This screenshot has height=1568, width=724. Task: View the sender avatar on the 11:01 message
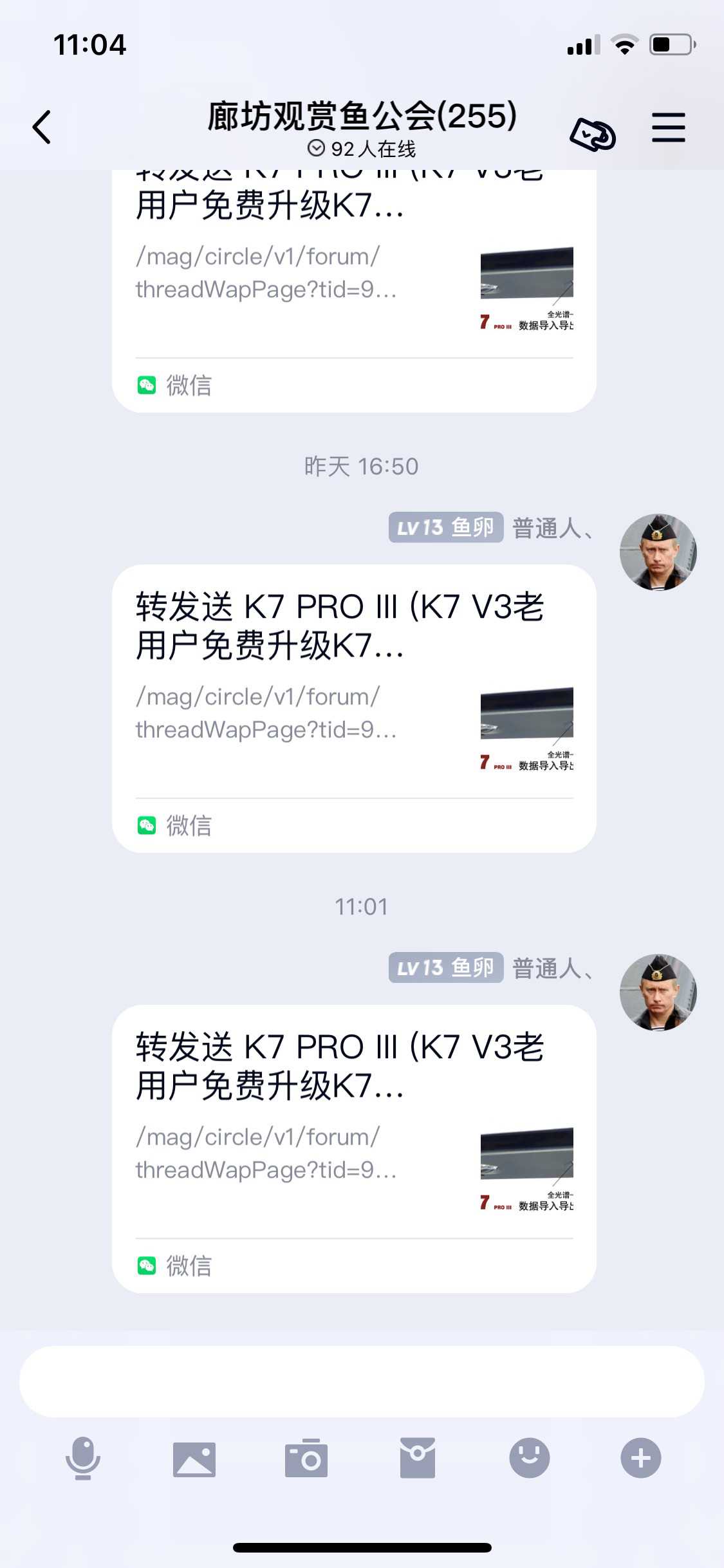tap(658, 992)
